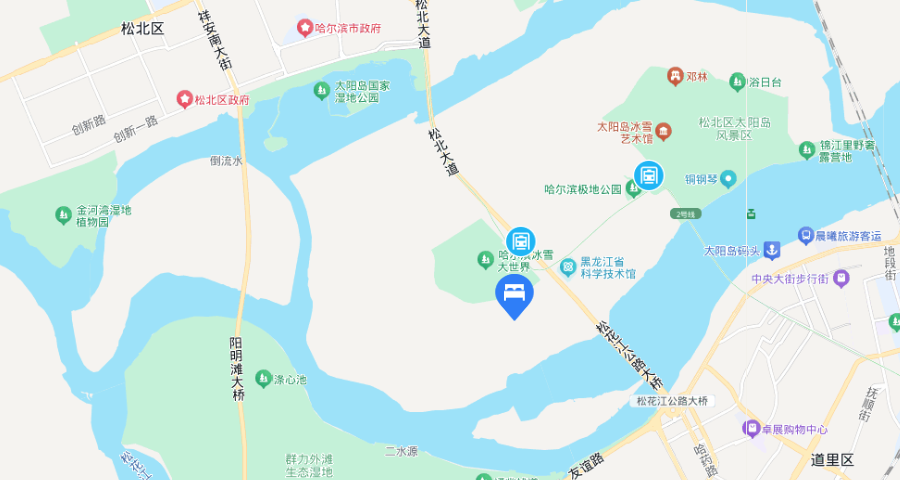
Task: Open the 松北区政府 map marker
Action: tap(184, 99)
